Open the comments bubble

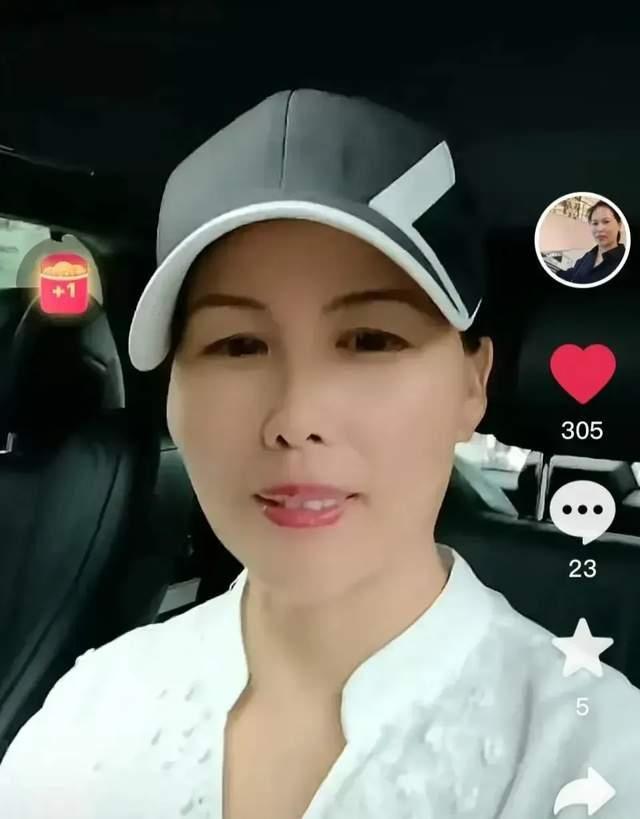[582, 511]
